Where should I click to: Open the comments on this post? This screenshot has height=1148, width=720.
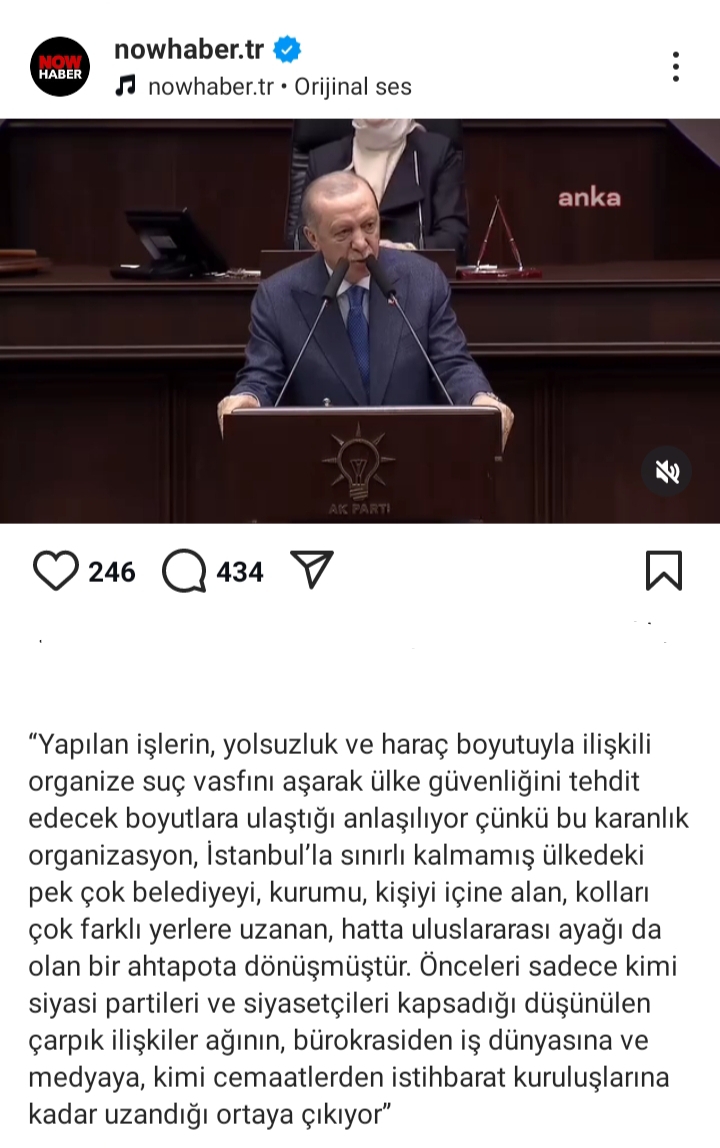tap(184, 571)
